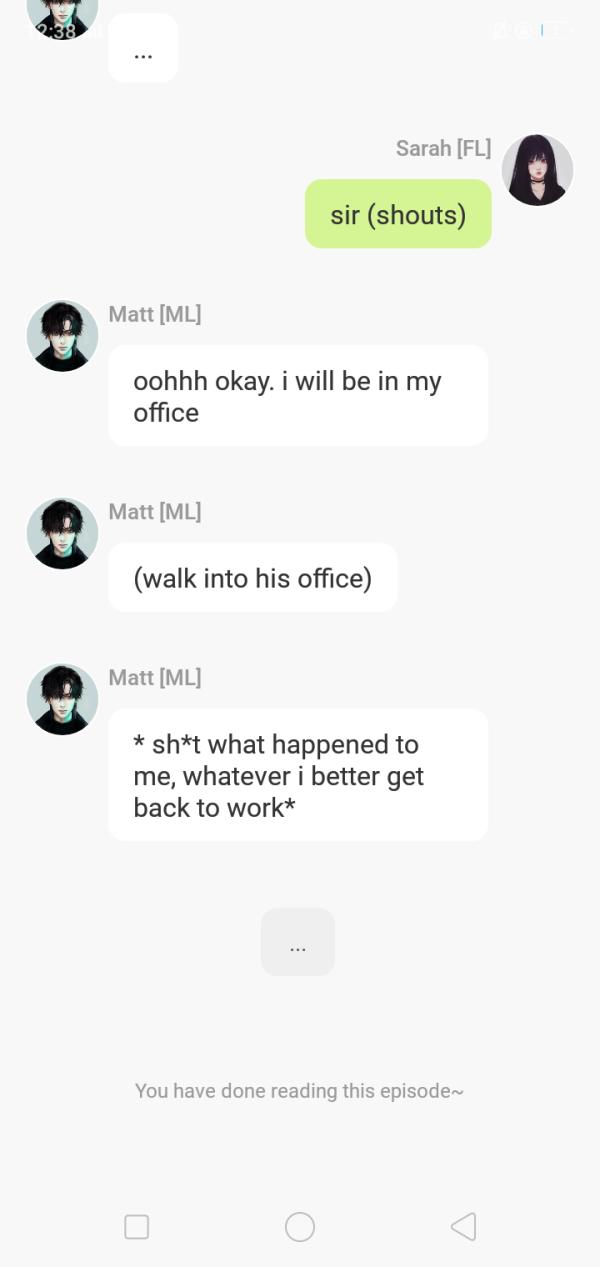
Task: Return to the home screen via the circle button
Action: click(300, 1227)
